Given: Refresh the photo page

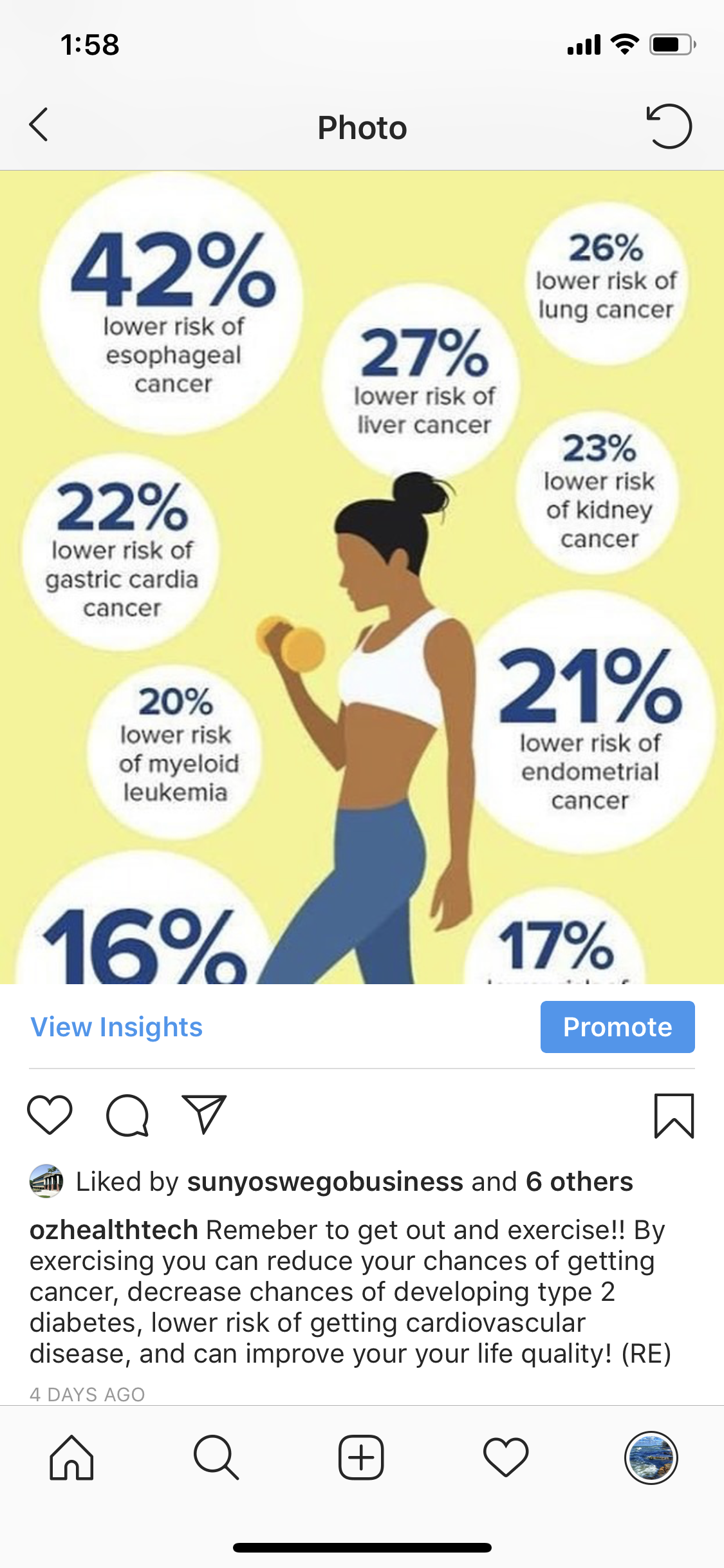Looking at the screenshot, I should 669,126.
